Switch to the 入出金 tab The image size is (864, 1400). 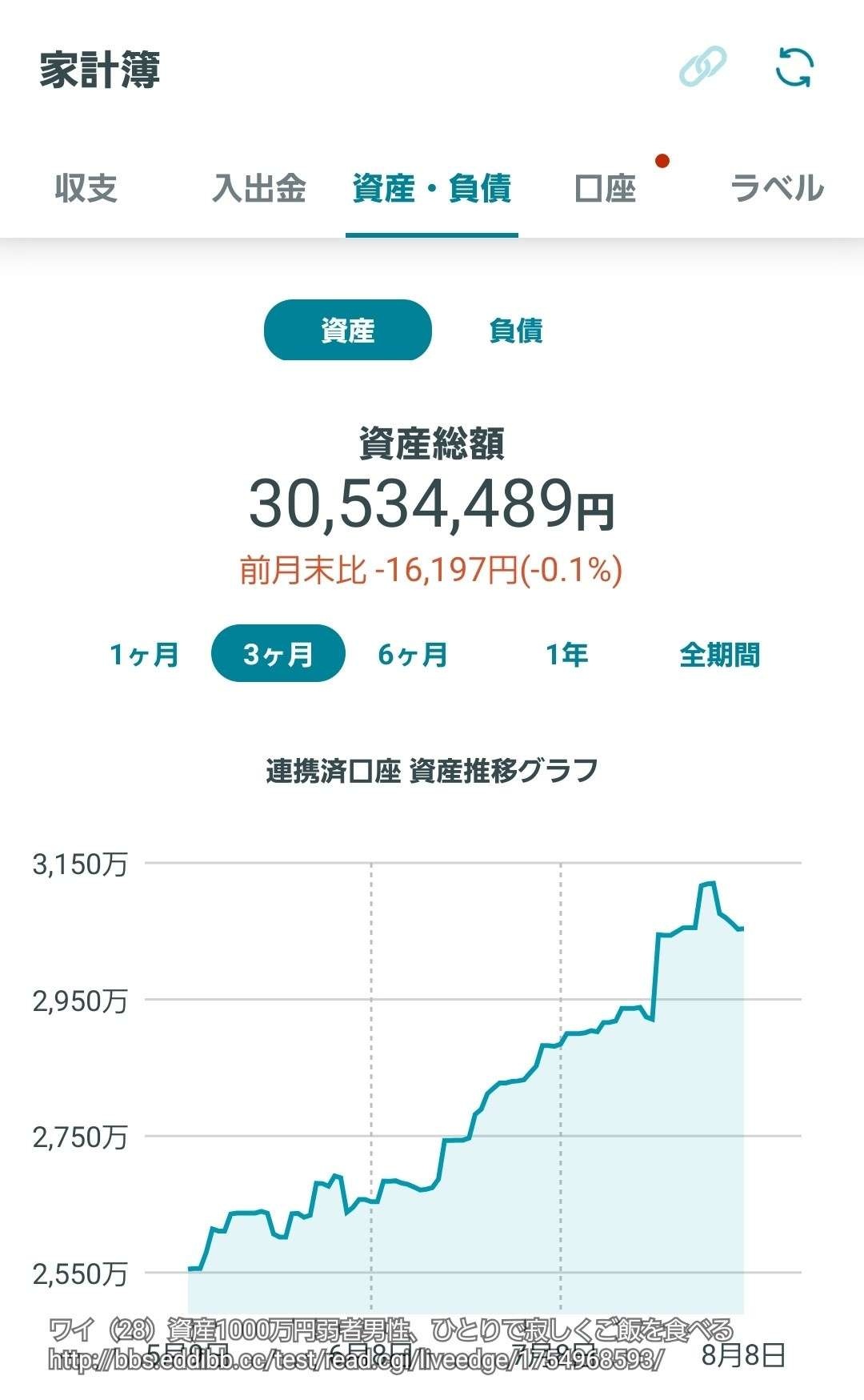259,189
